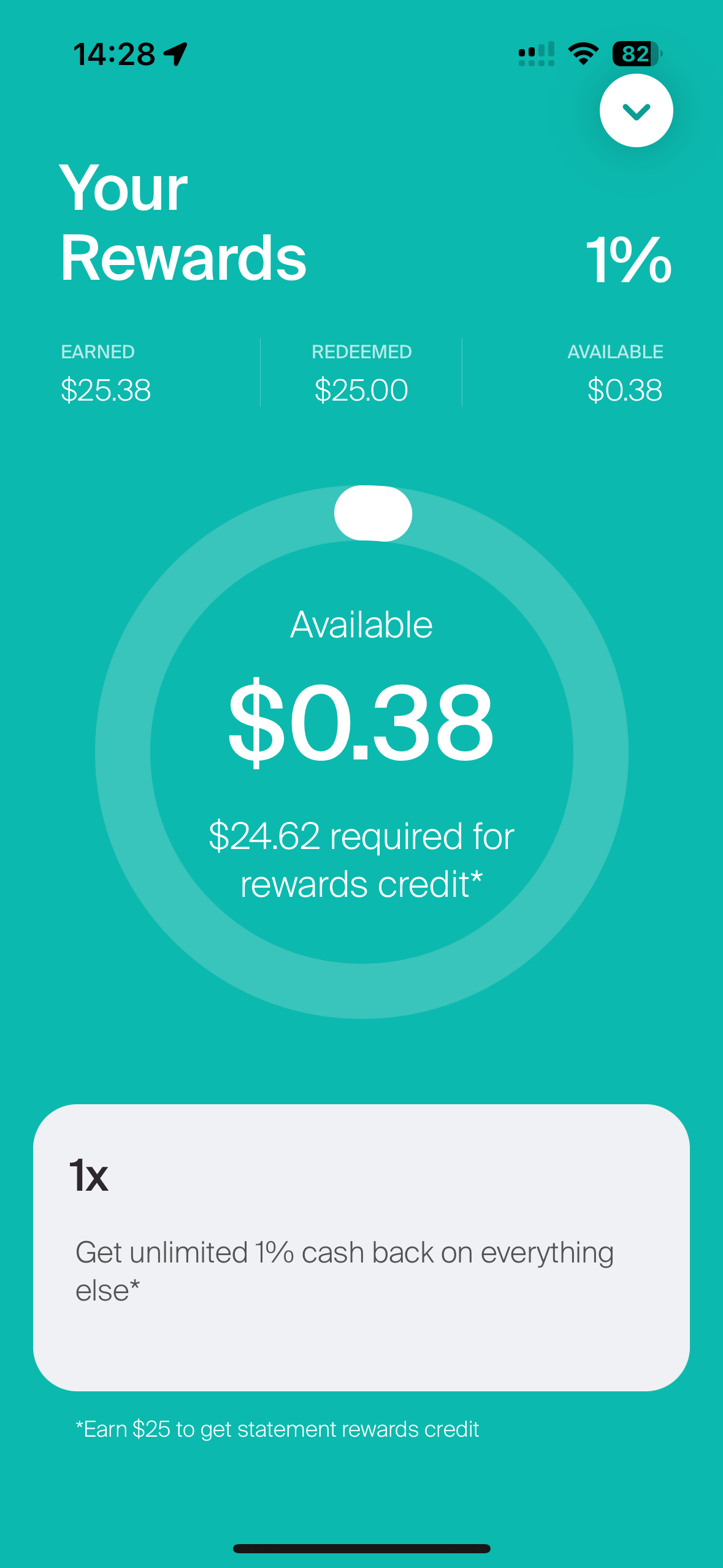Screen dimensions: 723x1568
Task: Tap the location arrow icon in status bar
Action: pos(176,54)
